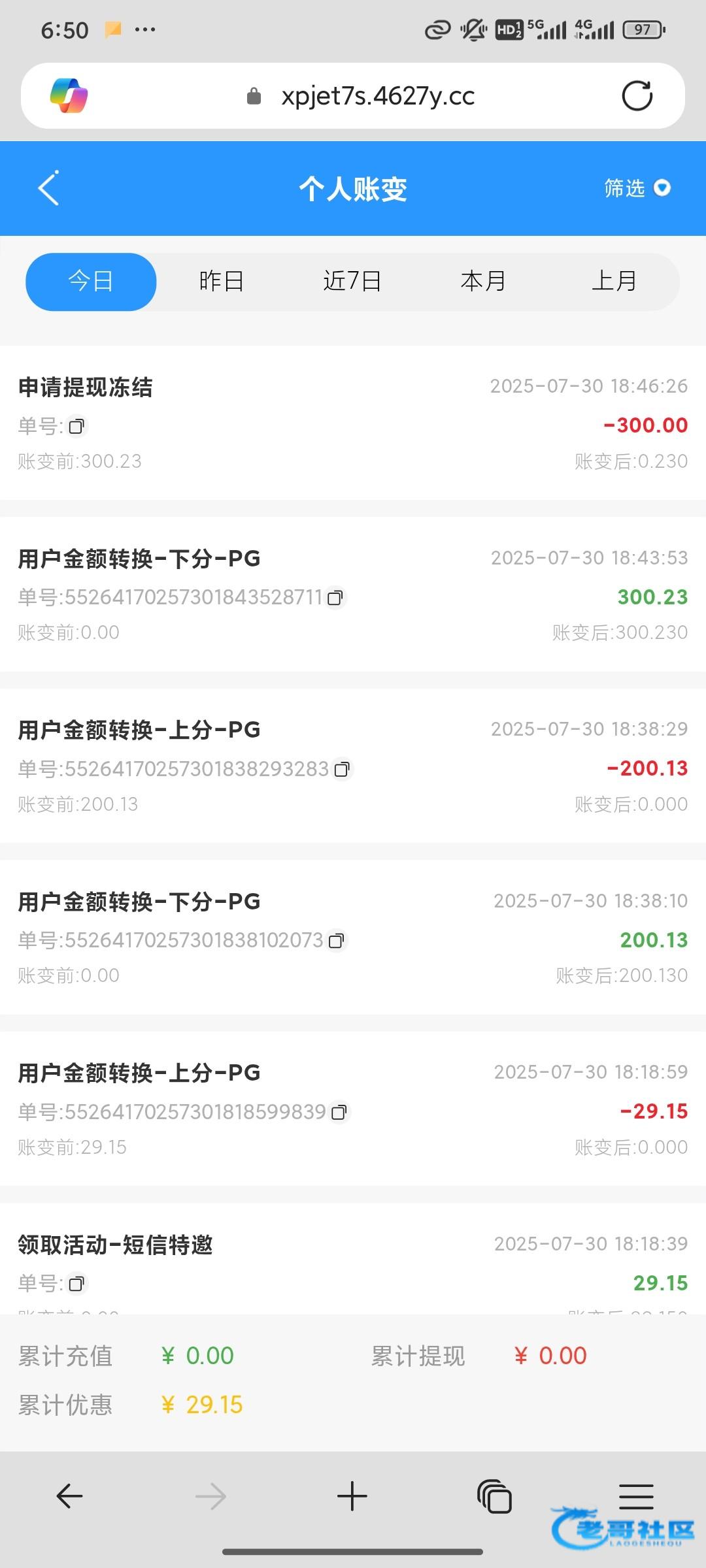Copy order number ending 838293283
This screenshot has height=1568, width=706.
(x=342, y=770)
